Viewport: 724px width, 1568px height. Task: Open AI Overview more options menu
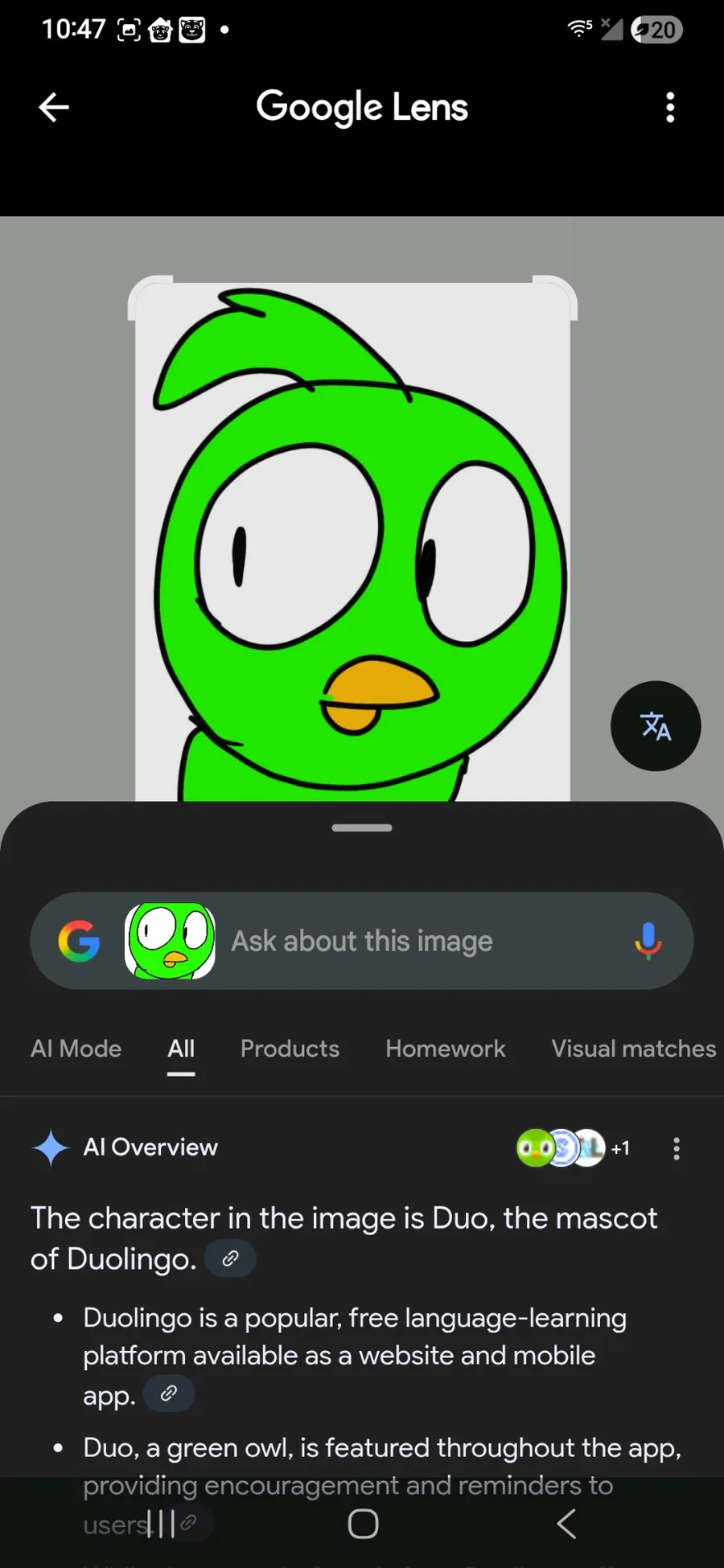click(677, 1148)
